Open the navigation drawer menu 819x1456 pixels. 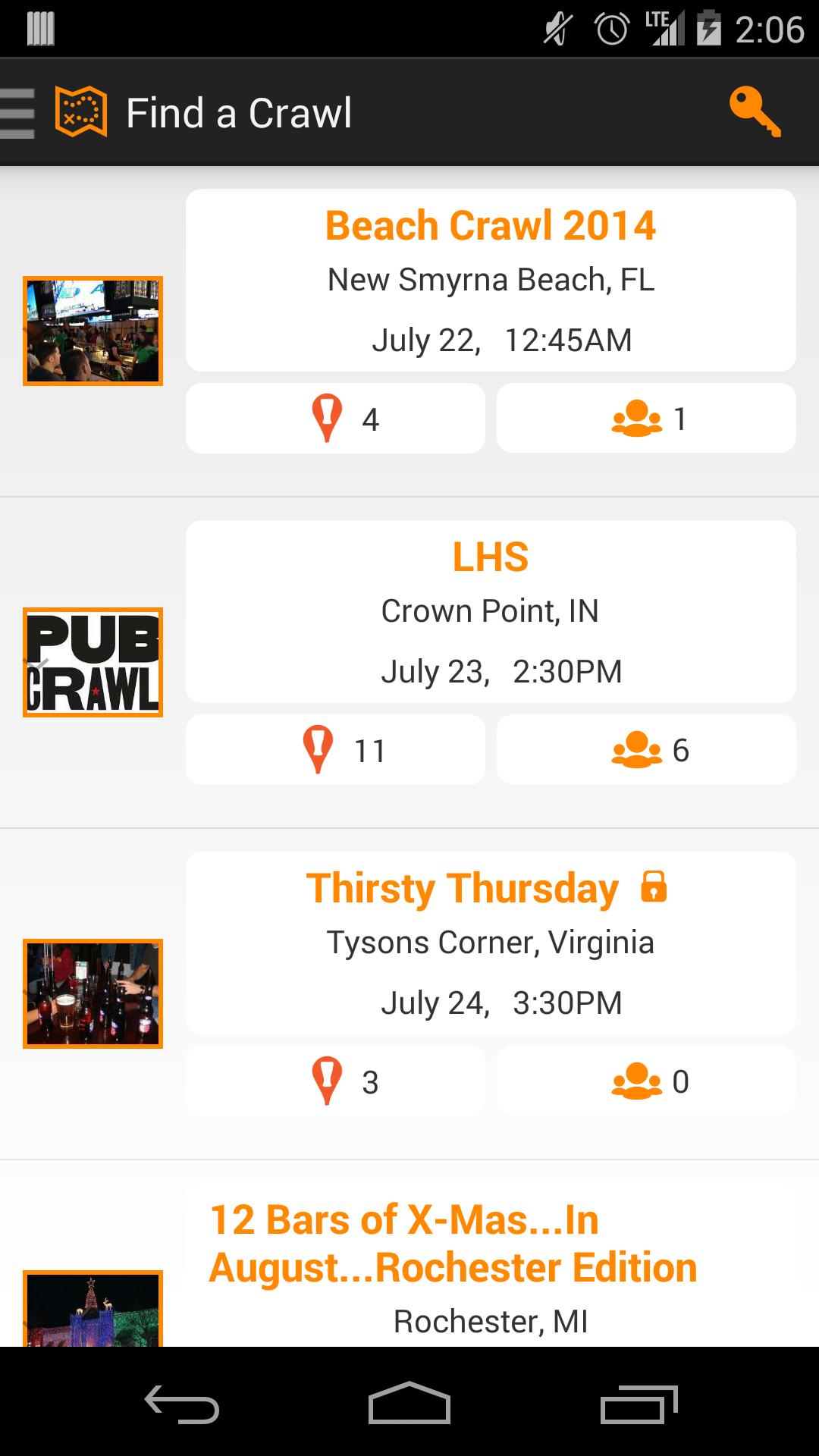[18, 113]
